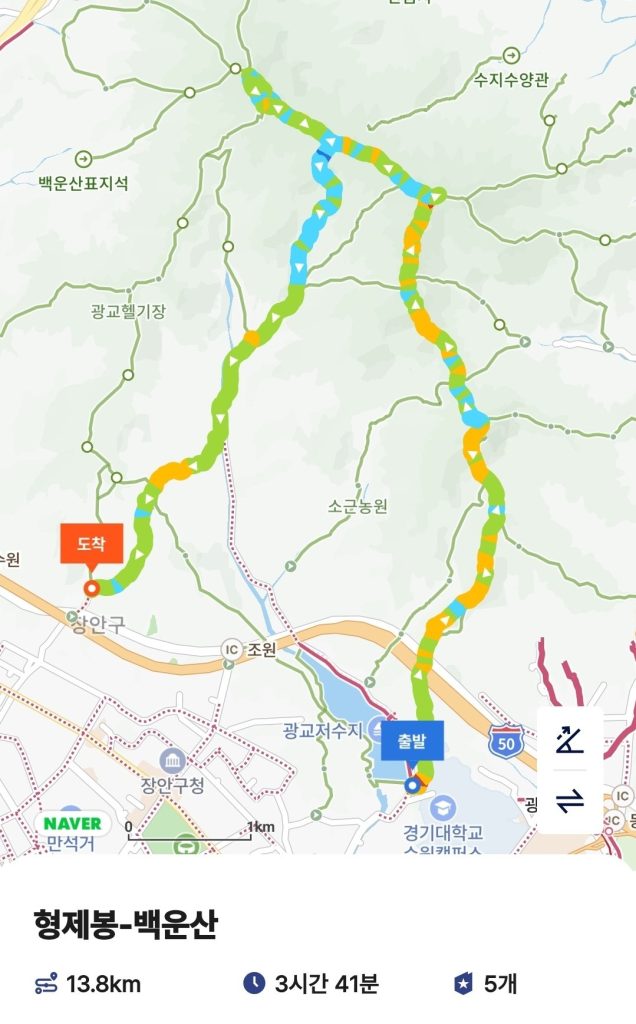Open the 형제봉-백운산 course details
Image resolution: width=636 pixels, height=1024 pixels.
(125, 924)
